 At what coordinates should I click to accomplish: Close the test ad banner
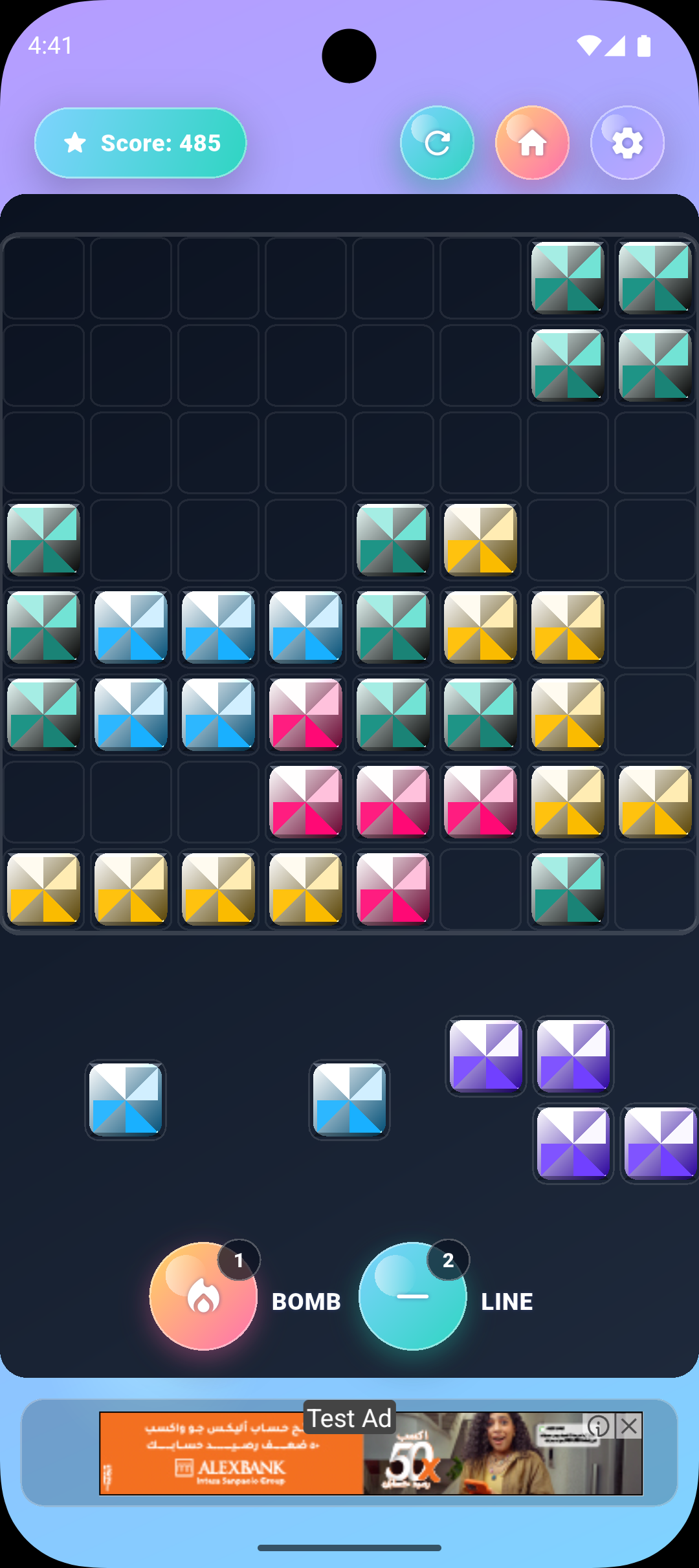coord(629,1426)
